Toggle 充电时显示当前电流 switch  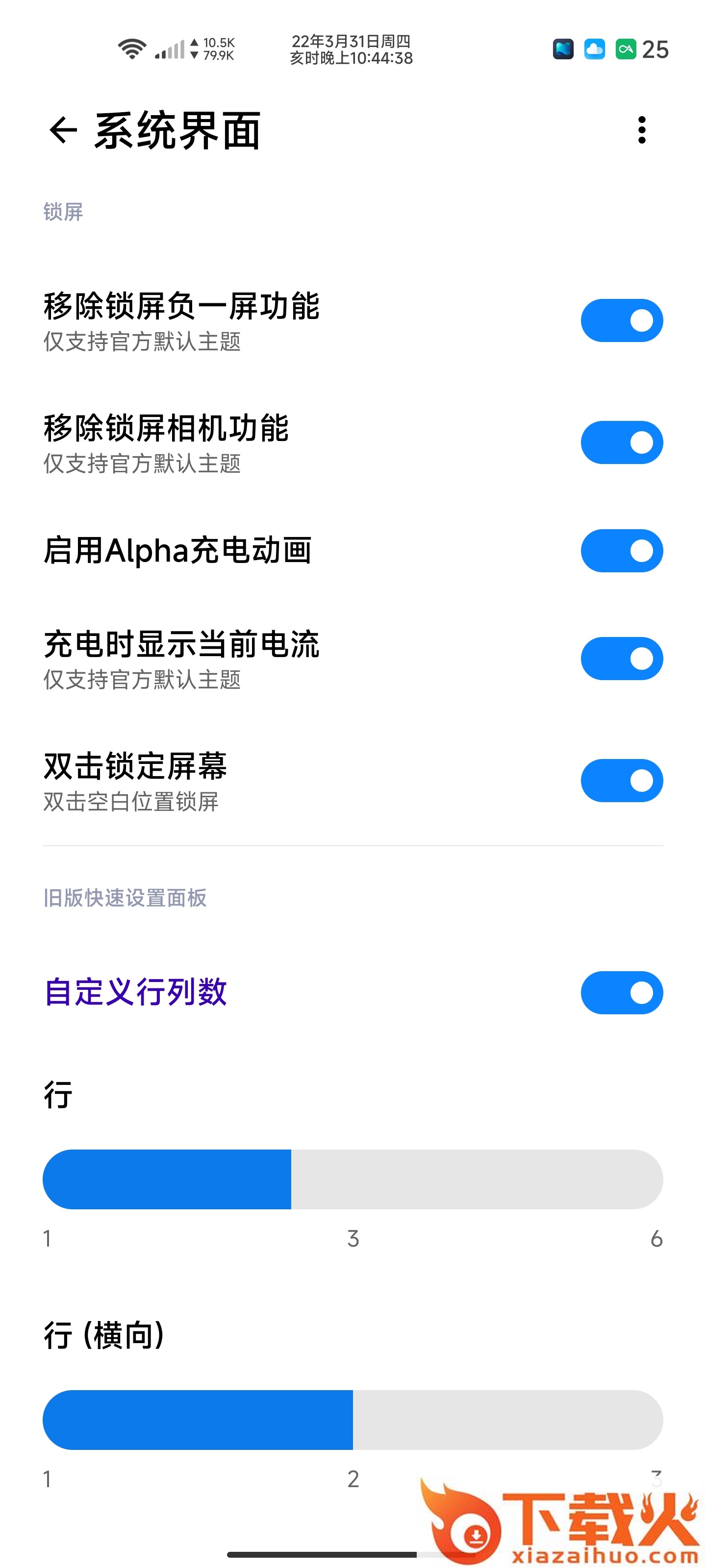pyautogui.click(x=621, y=659)
